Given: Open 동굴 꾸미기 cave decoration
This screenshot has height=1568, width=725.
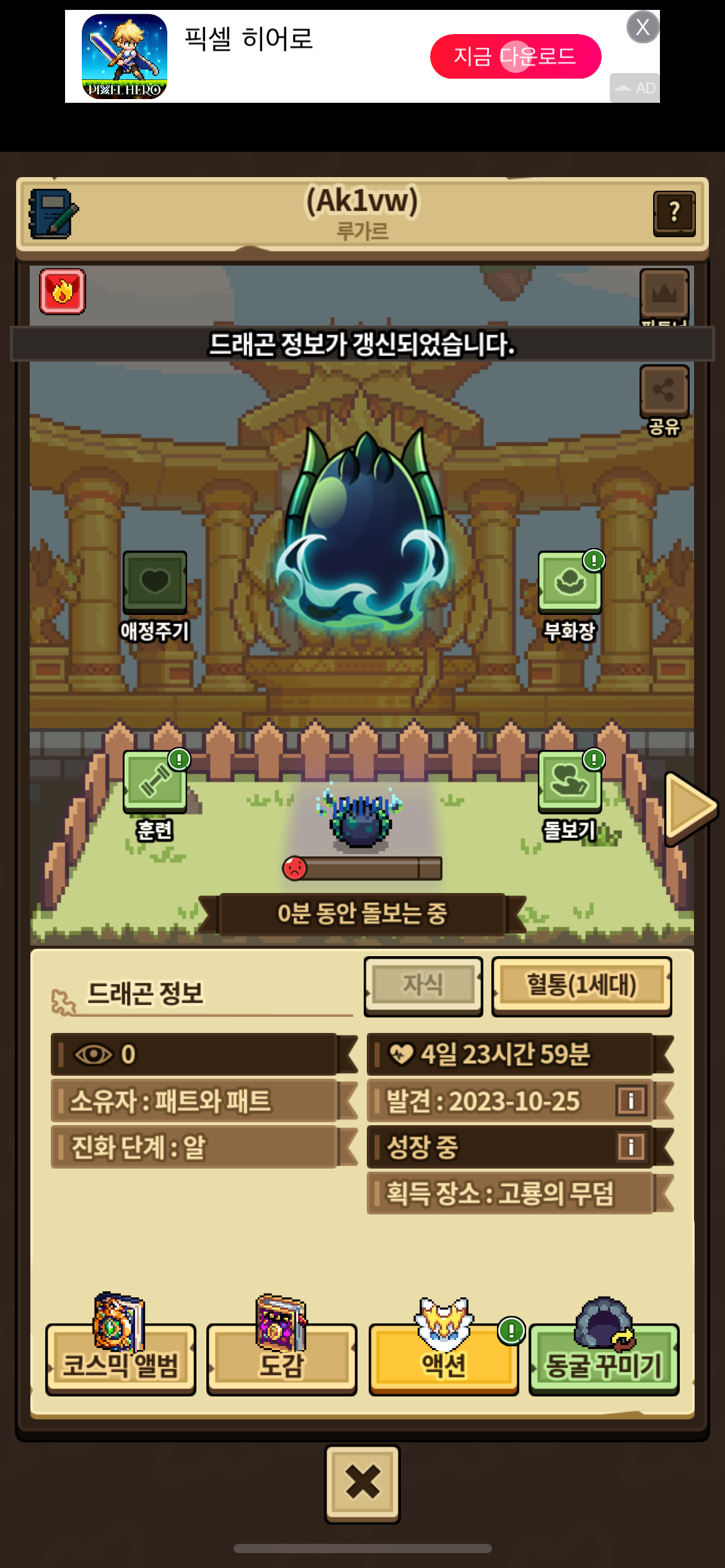Looking at the screenshot, I should [x=604, y=1361].
